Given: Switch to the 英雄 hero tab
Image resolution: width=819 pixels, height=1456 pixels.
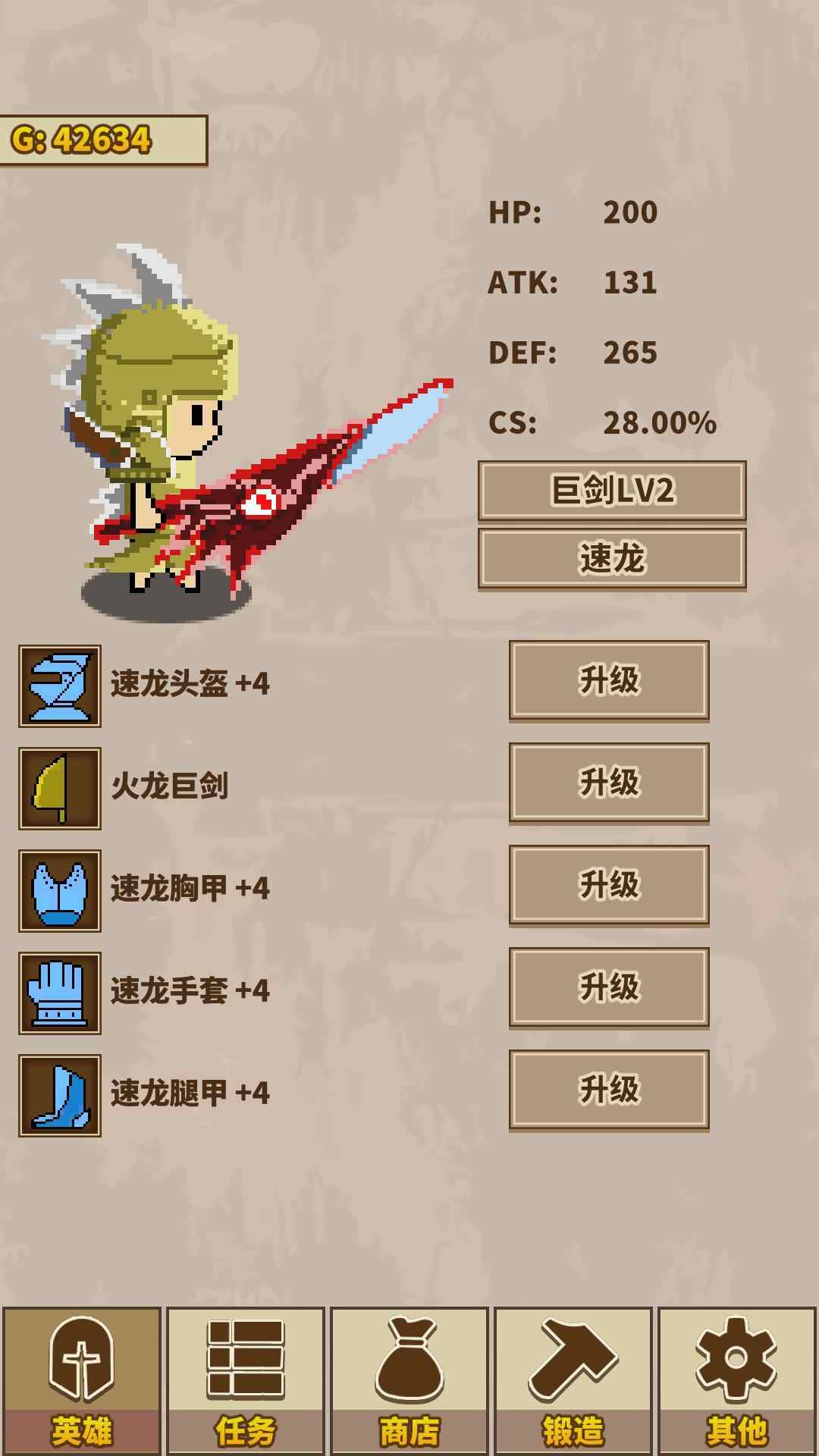Looking at the screenshot, I should [82, 1380].
